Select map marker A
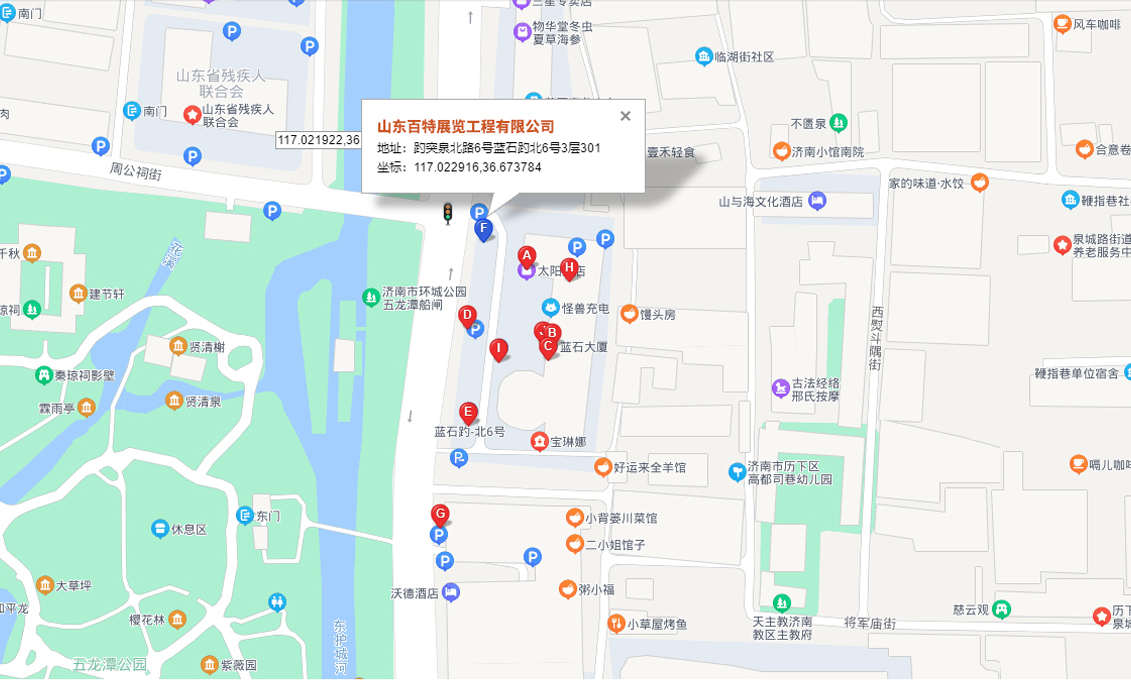Image resolution: width=1131 pixels, height=680 pixels. (x=526, y=255)
